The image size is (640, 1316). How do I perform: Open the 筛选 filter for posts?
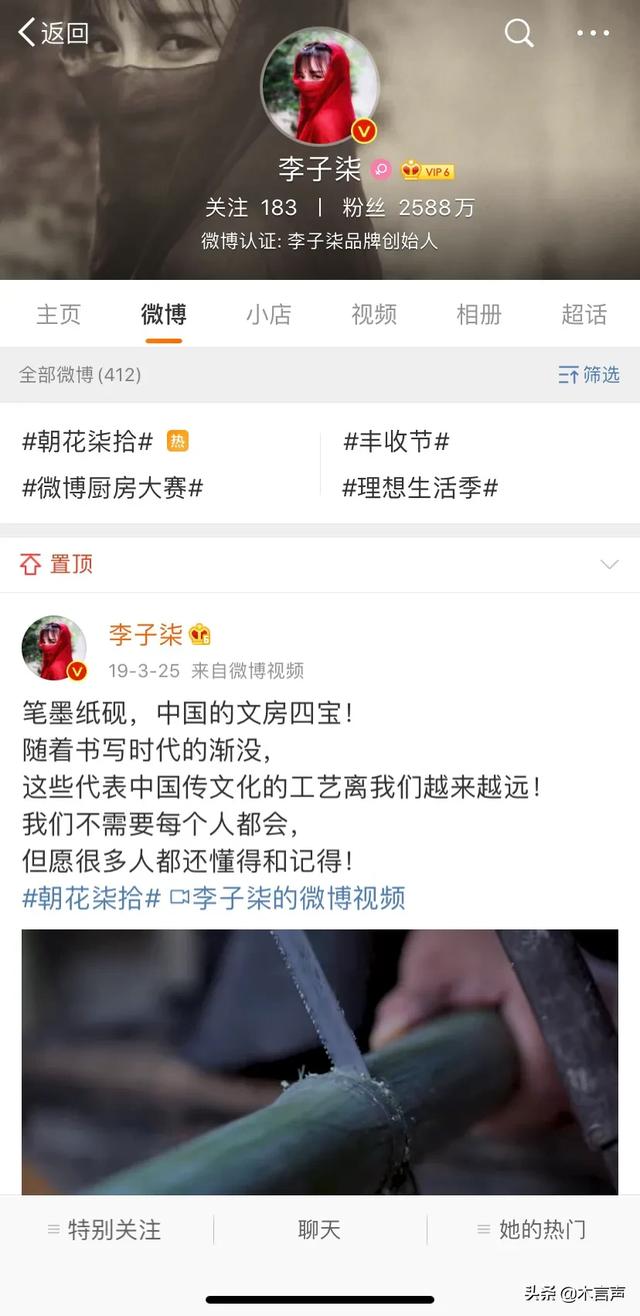click(589, 375)
